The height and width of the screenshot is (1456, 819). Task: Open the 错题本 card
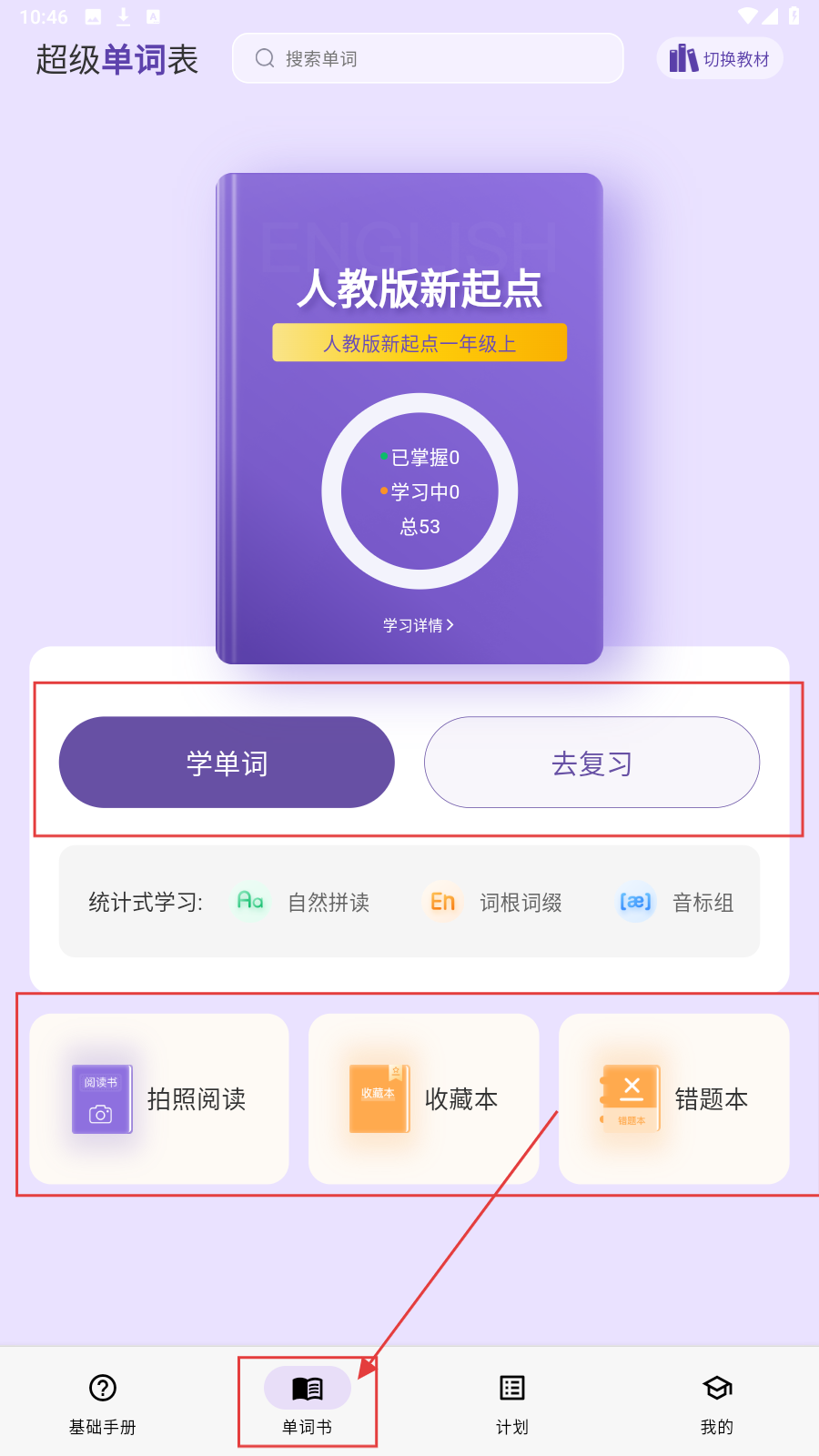(674, 1098)
